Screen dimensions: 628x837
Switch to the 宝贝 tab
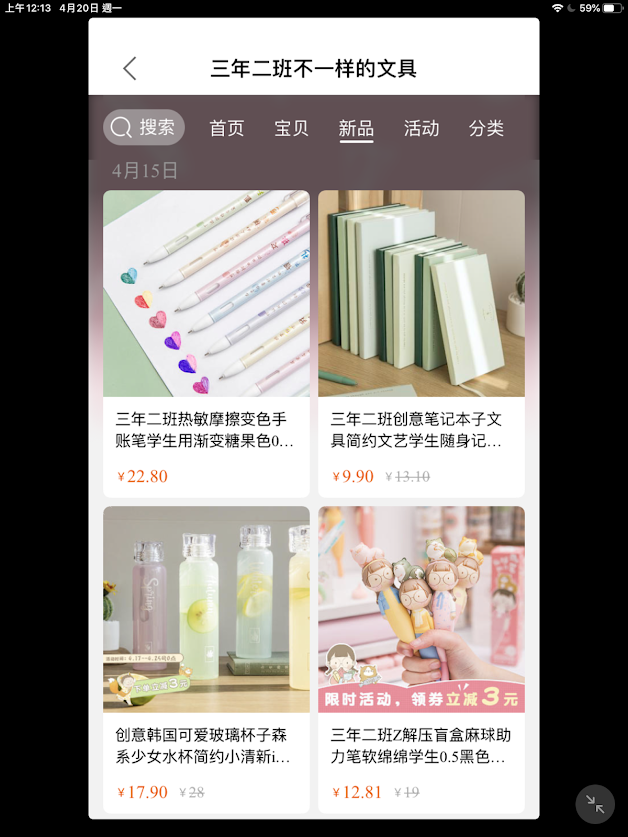(291, 128)
